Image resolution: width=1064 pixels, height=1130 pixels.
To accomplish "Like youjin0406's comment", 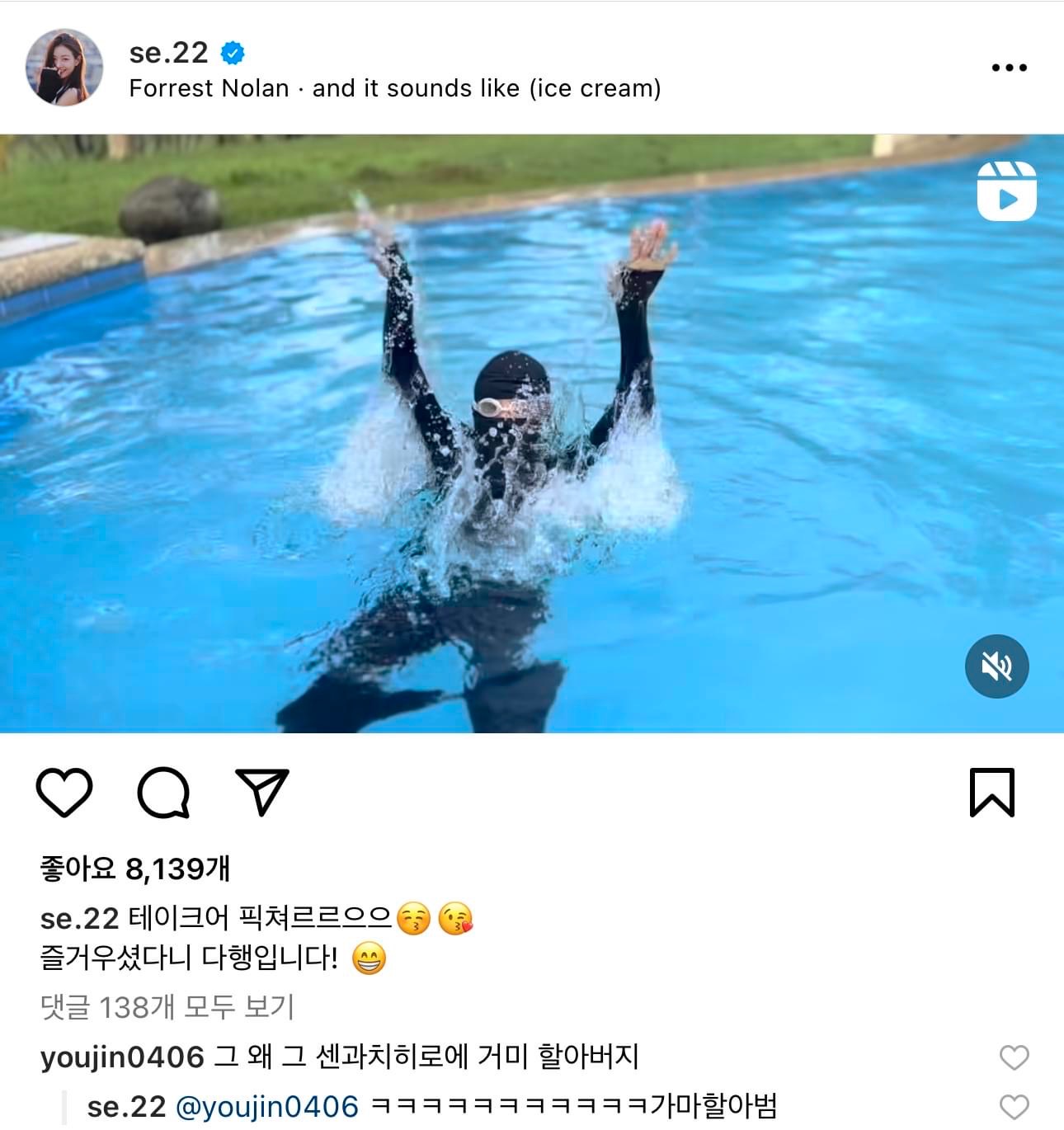I will tap(1014, 1057).
